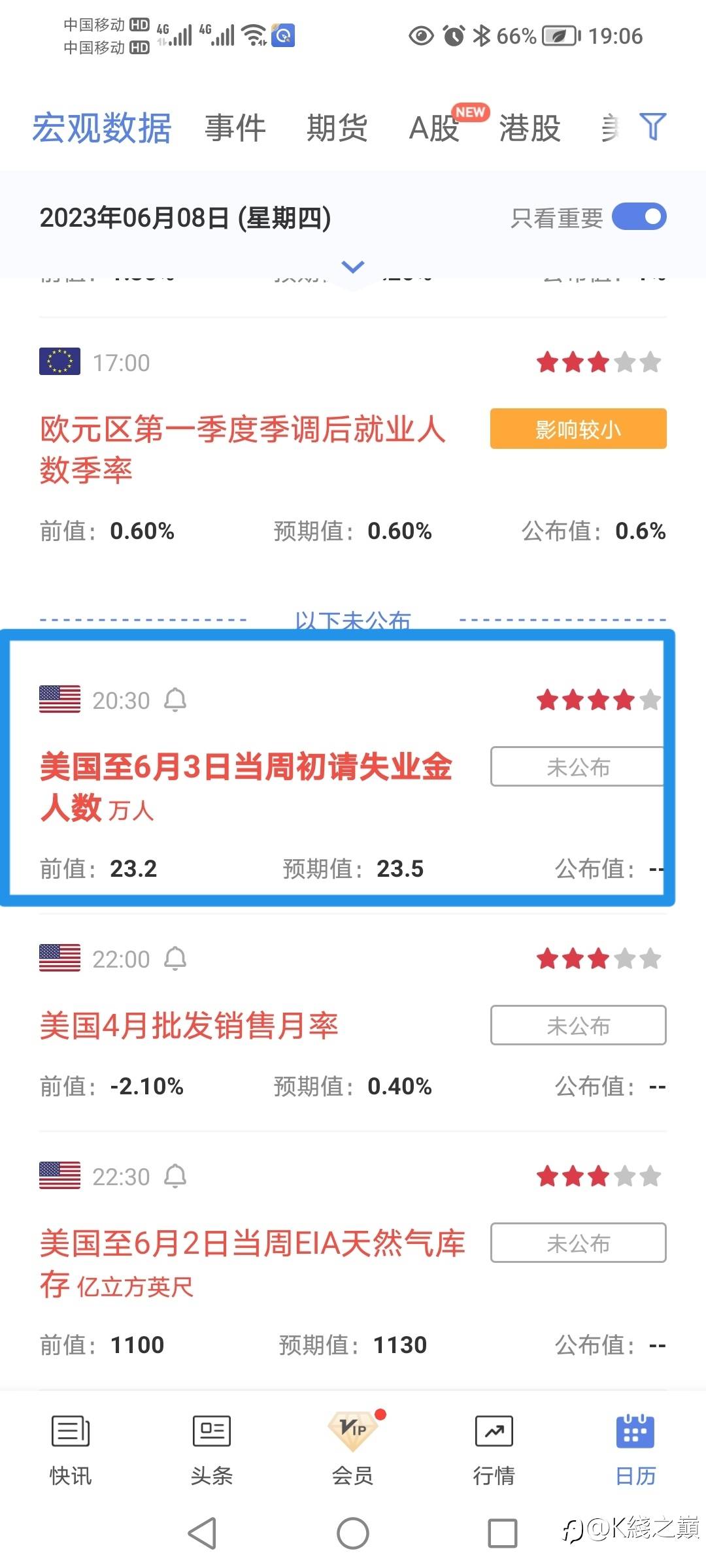Open 欧元区第一季度季调后就业人数季率 entry
This screenshot has height=1568, width=706.
[243, 449]
